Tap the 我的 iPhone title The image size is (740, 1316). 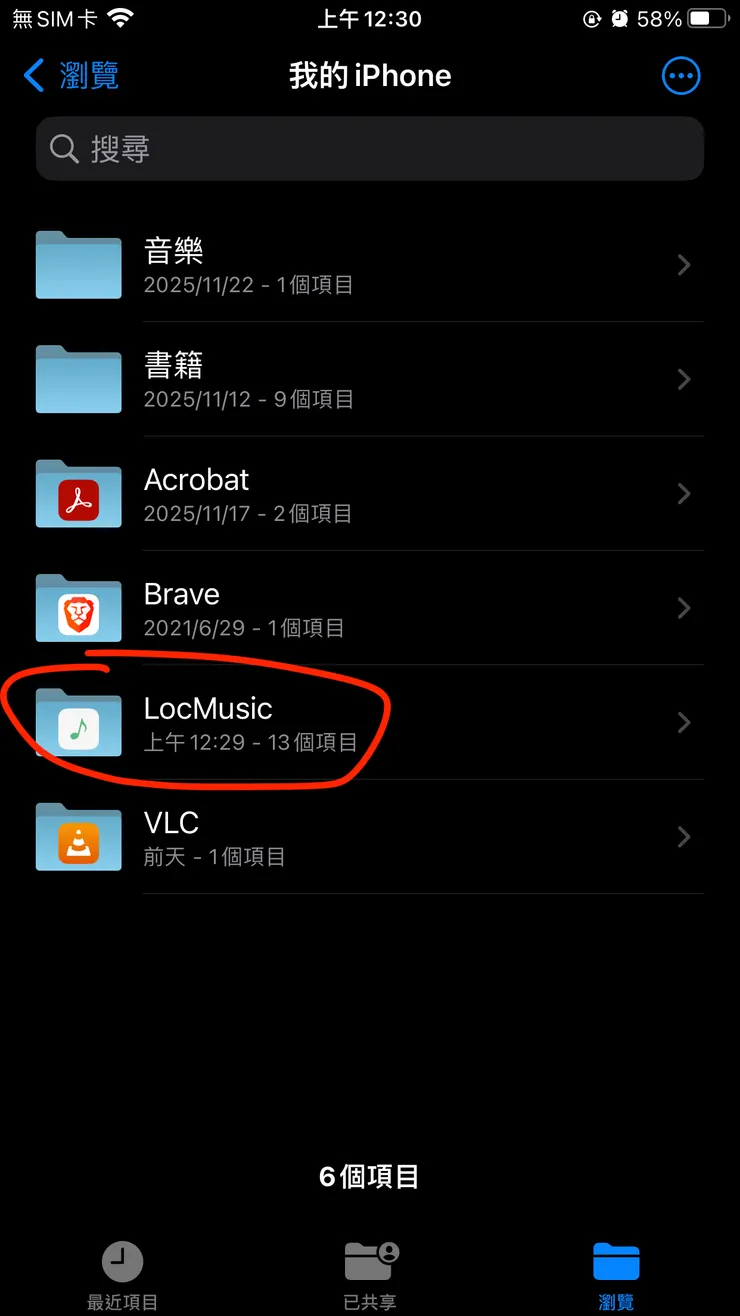pos(370,76)
